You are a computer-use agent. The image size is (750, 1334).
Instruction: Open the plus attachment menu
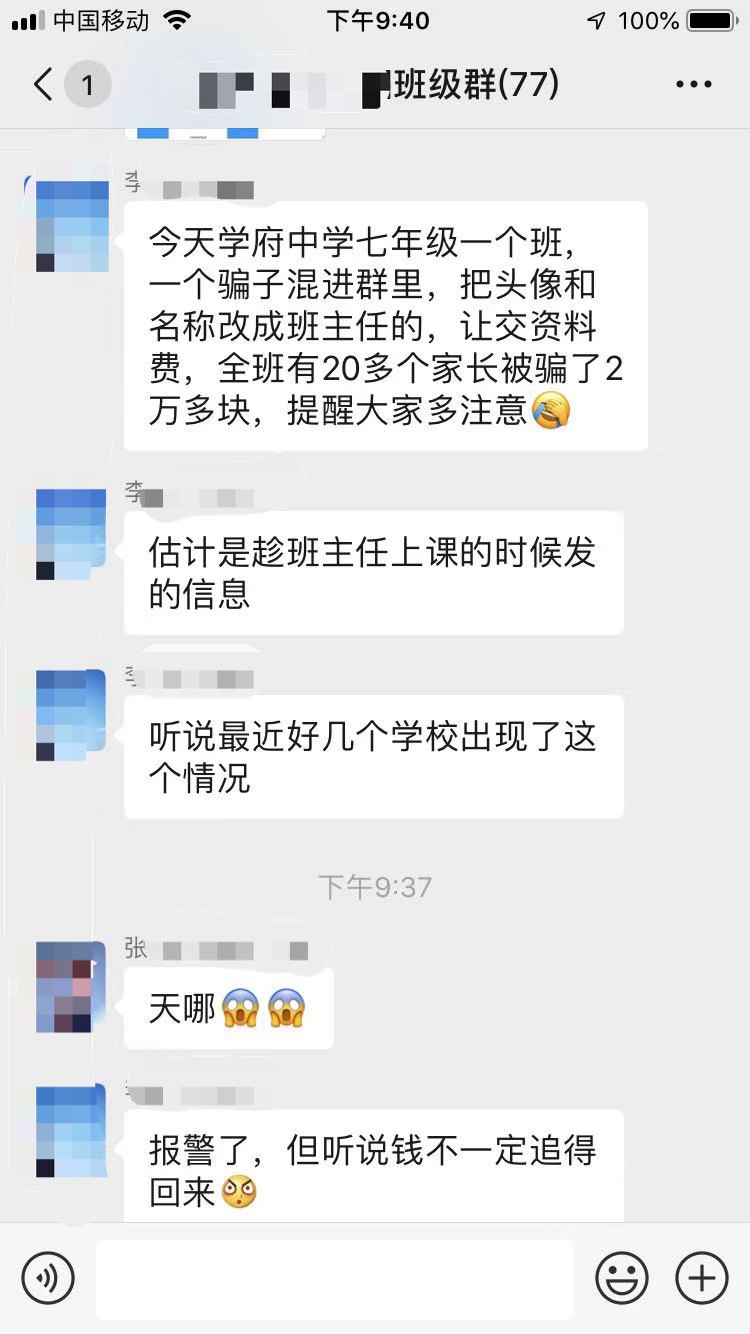(701, 1278)
